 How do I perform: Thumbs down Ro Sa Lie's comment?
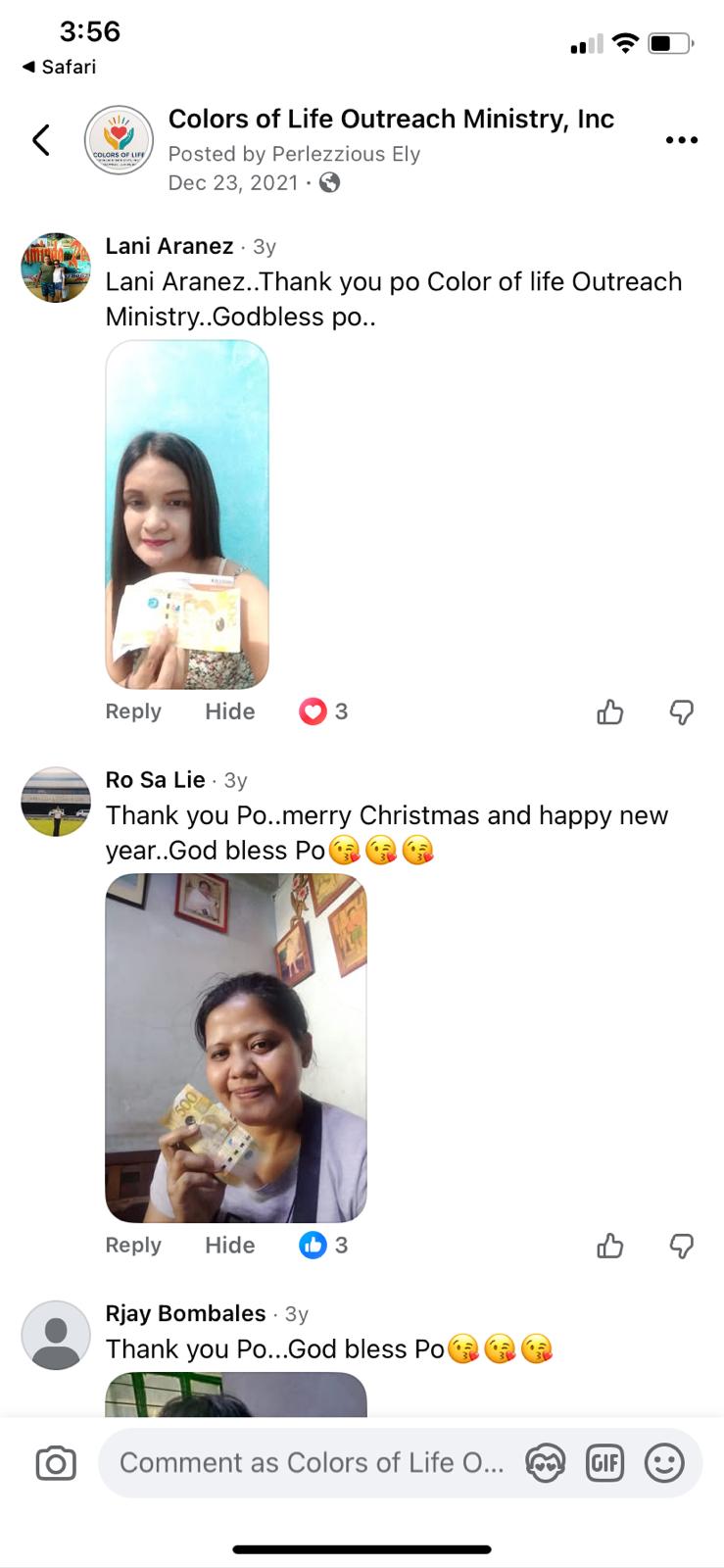[x=681, y=1246]
